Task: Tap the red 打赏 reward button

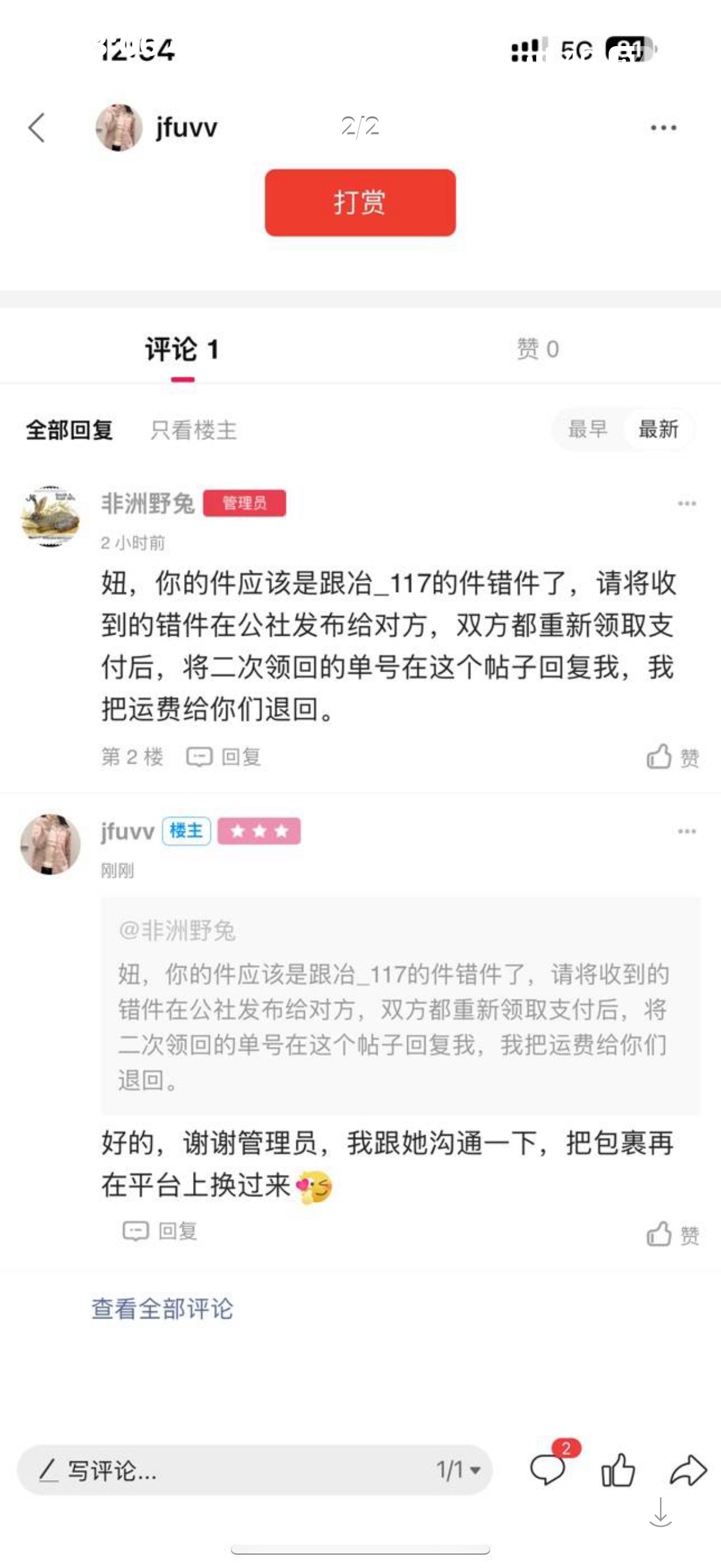Action: [x=359, y=203]
